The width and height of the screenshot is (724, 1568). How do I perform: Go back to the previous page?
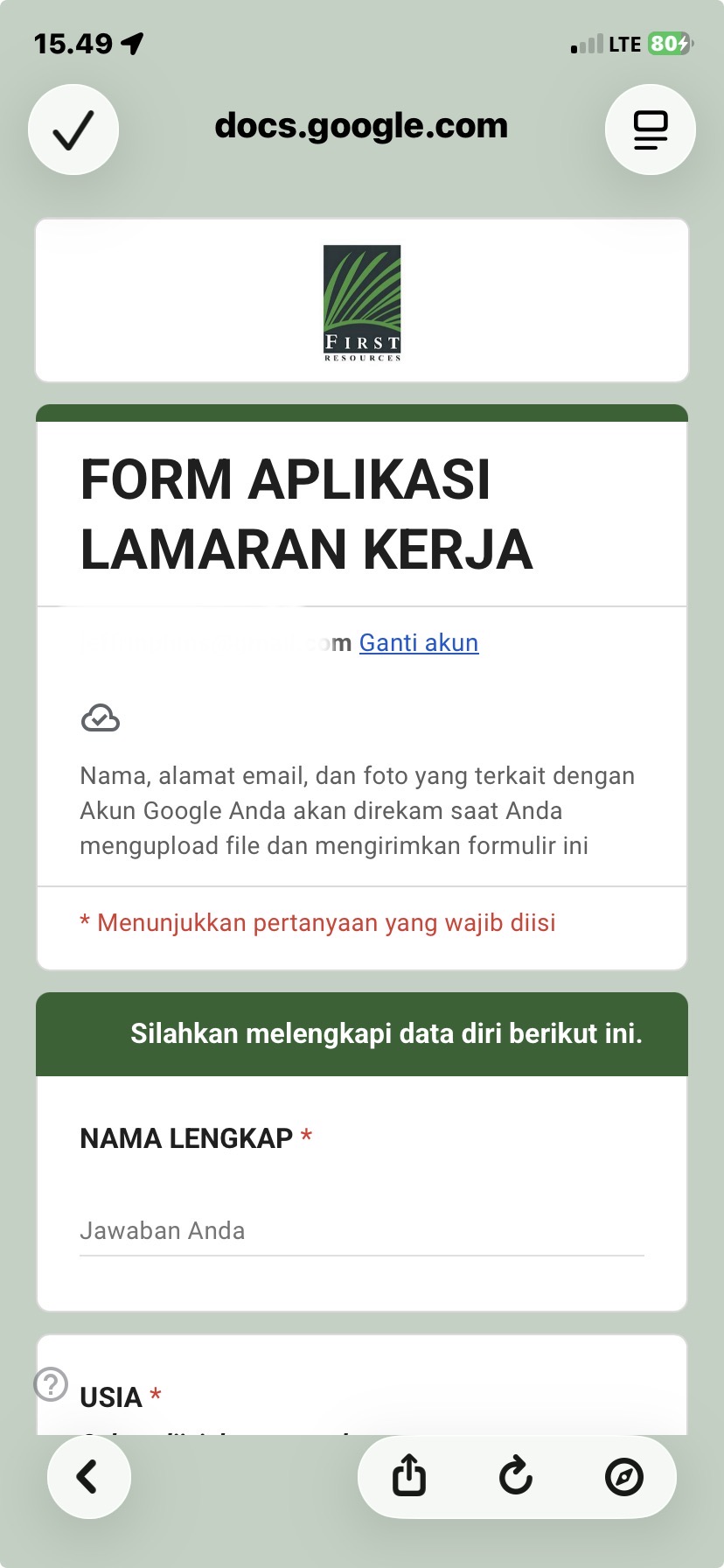[x=88, y=1477]
